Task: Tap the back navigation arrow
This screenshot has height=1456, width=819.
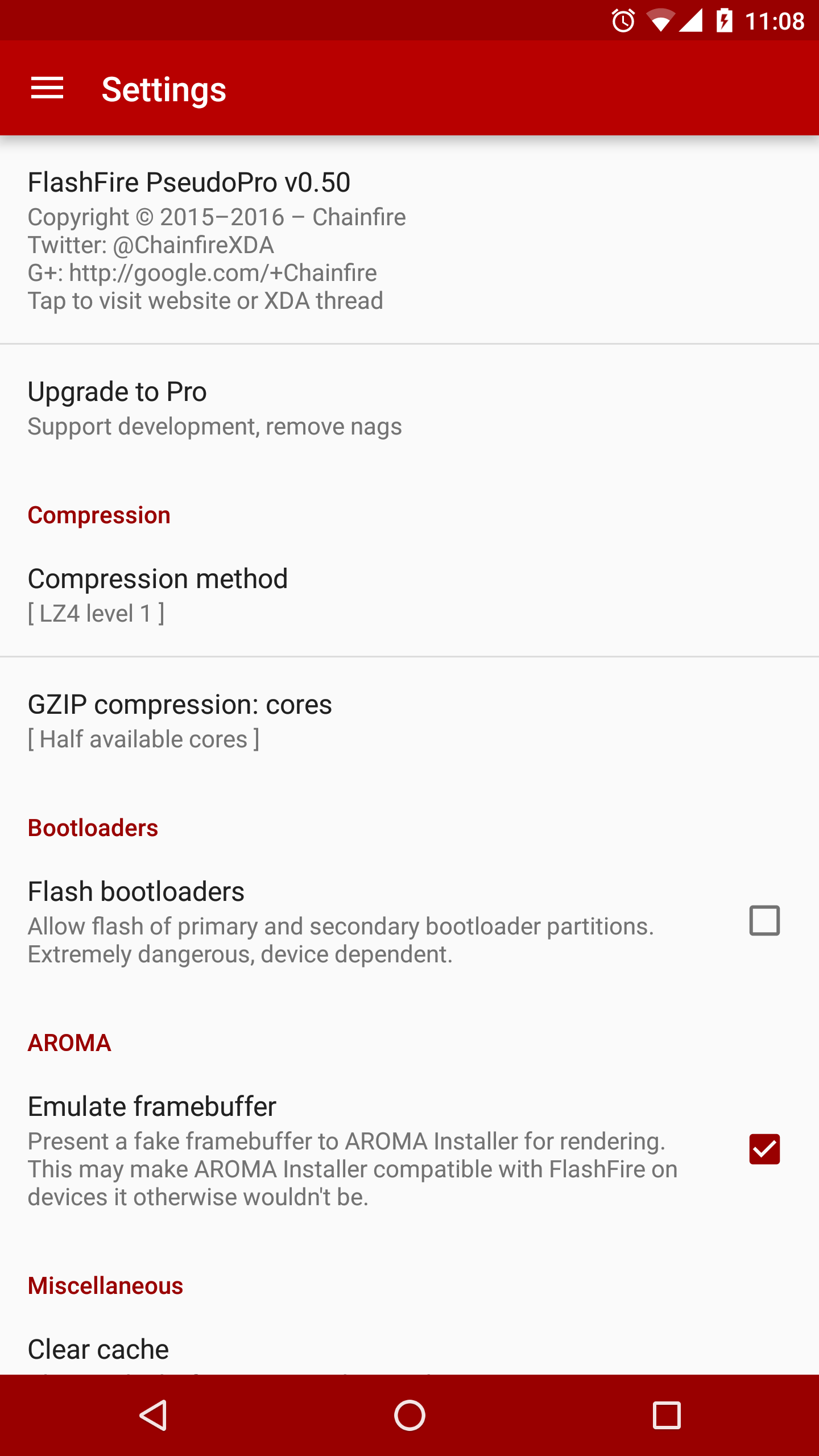Action: pos(153,1414)
